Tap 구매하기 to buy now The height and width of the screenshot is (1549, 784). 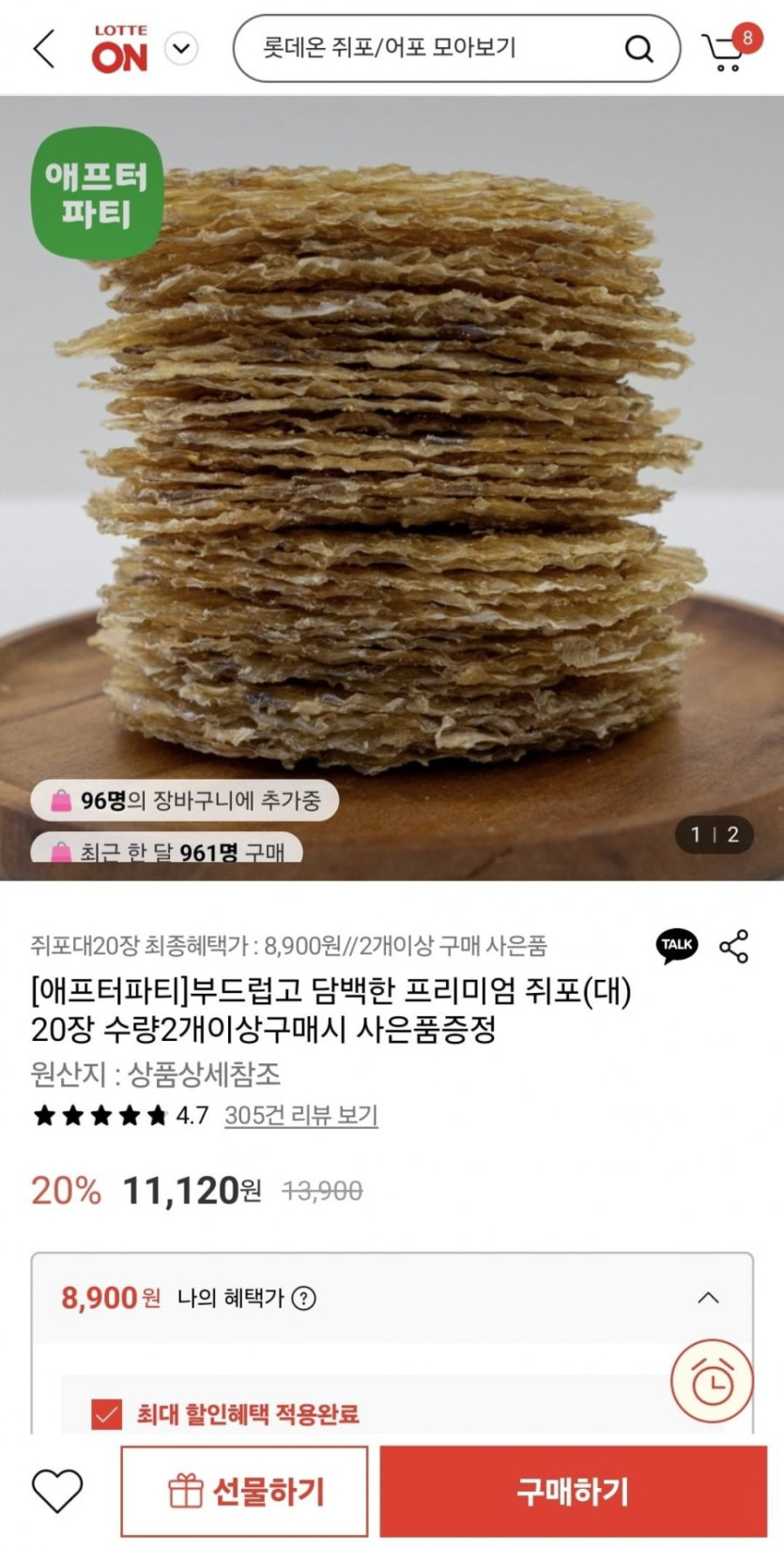573,1491
